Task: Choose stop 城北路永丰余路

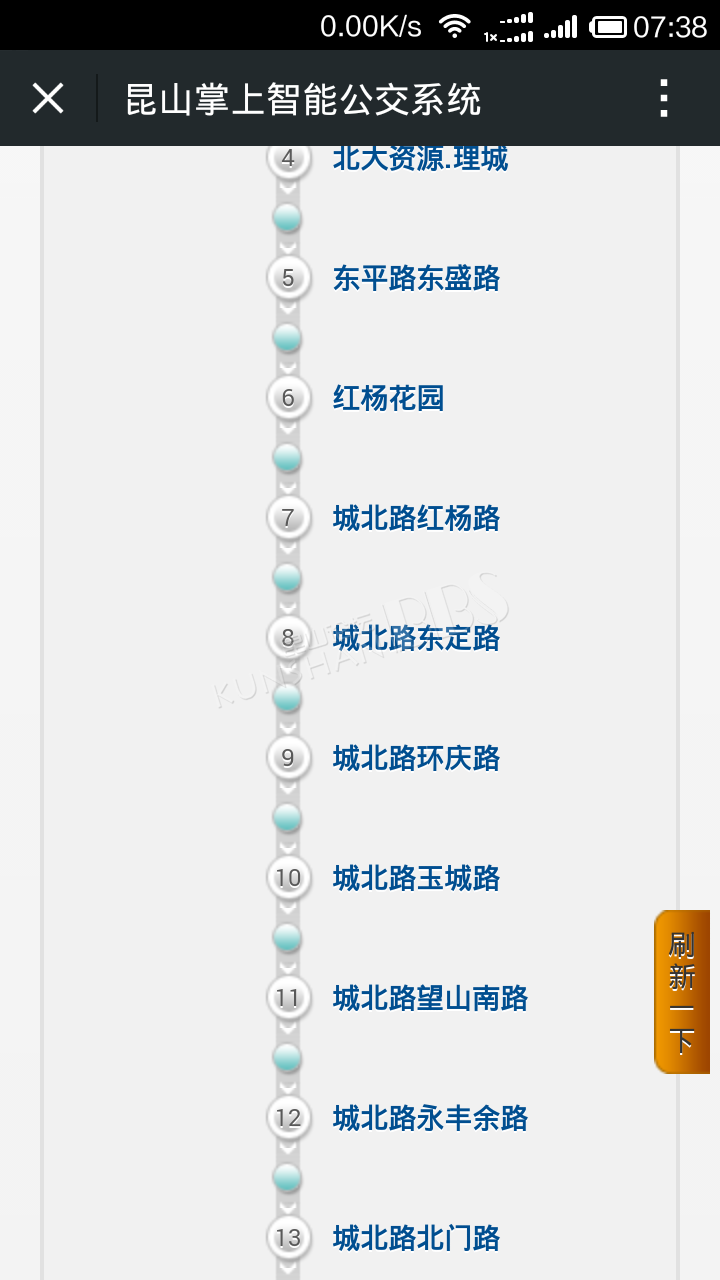Action: click(430, 1118)
